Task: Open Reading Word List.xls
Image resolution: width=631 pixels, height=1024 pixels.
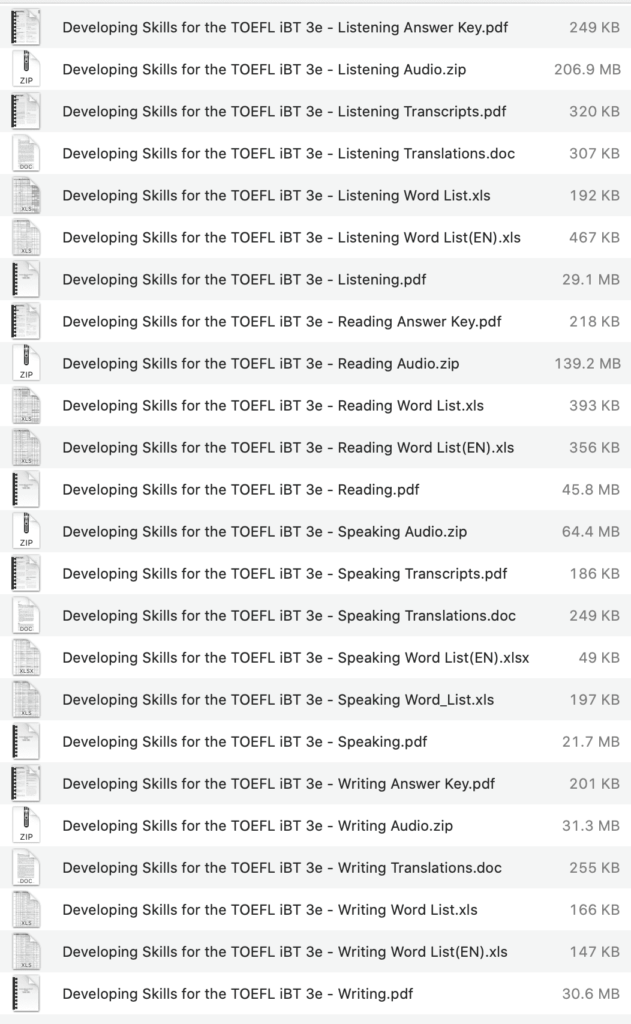Action: point(273,405)
